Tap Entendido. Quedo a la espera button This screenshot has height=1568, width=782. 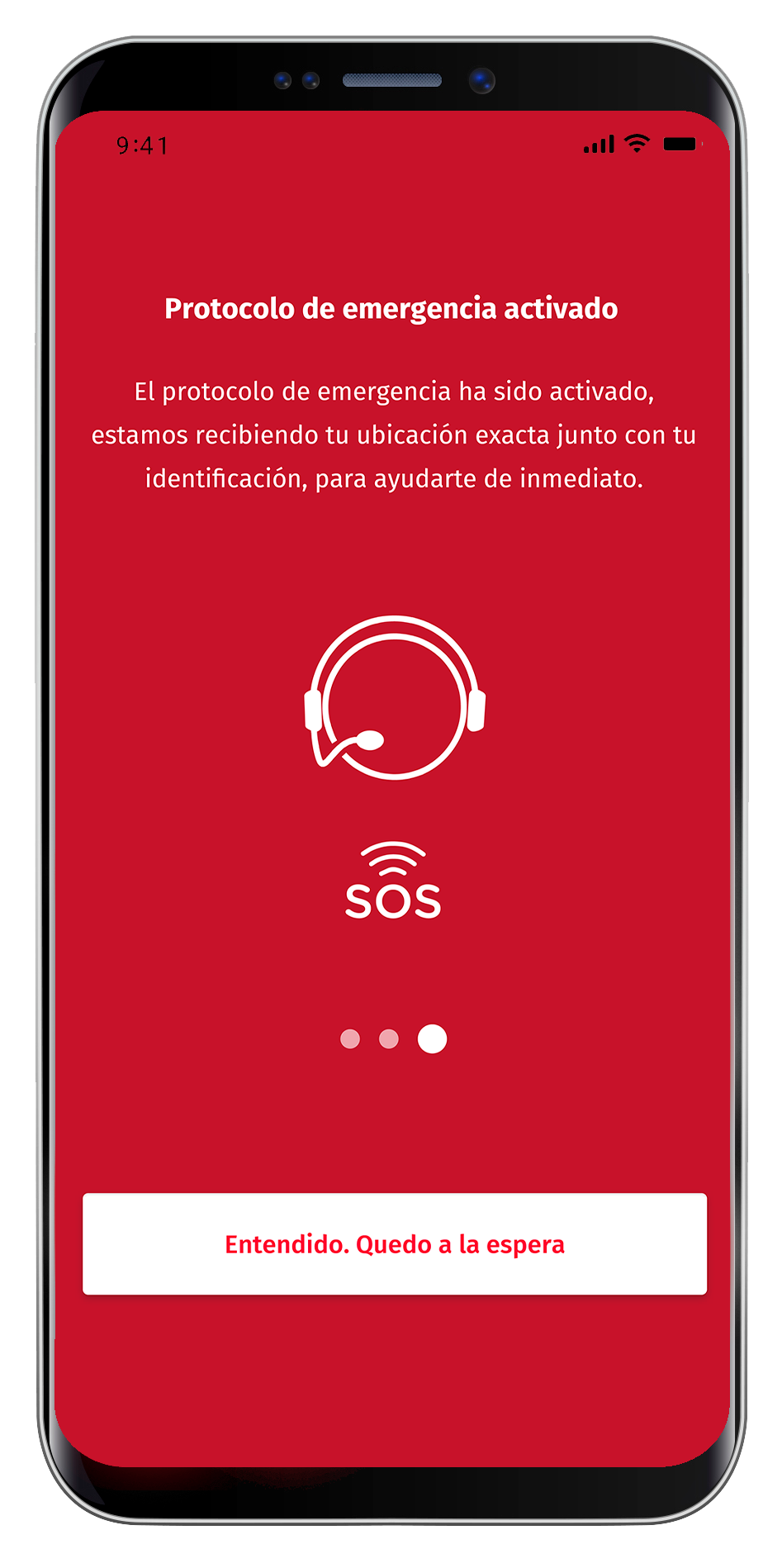(x=394, y=1243)
